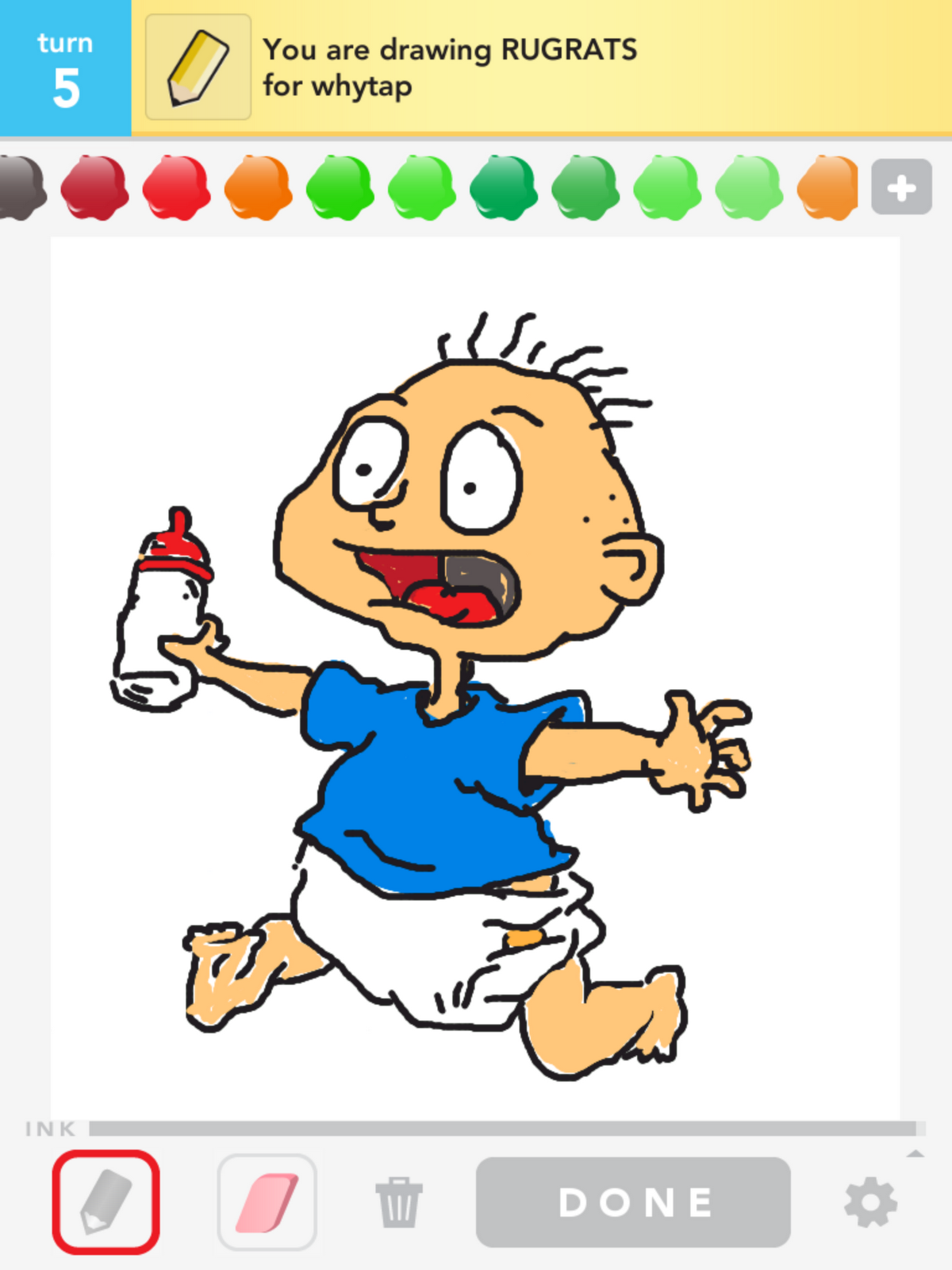Select the pencil drawing tool
952x1270 pixels.
click(x=106, y=1202)
